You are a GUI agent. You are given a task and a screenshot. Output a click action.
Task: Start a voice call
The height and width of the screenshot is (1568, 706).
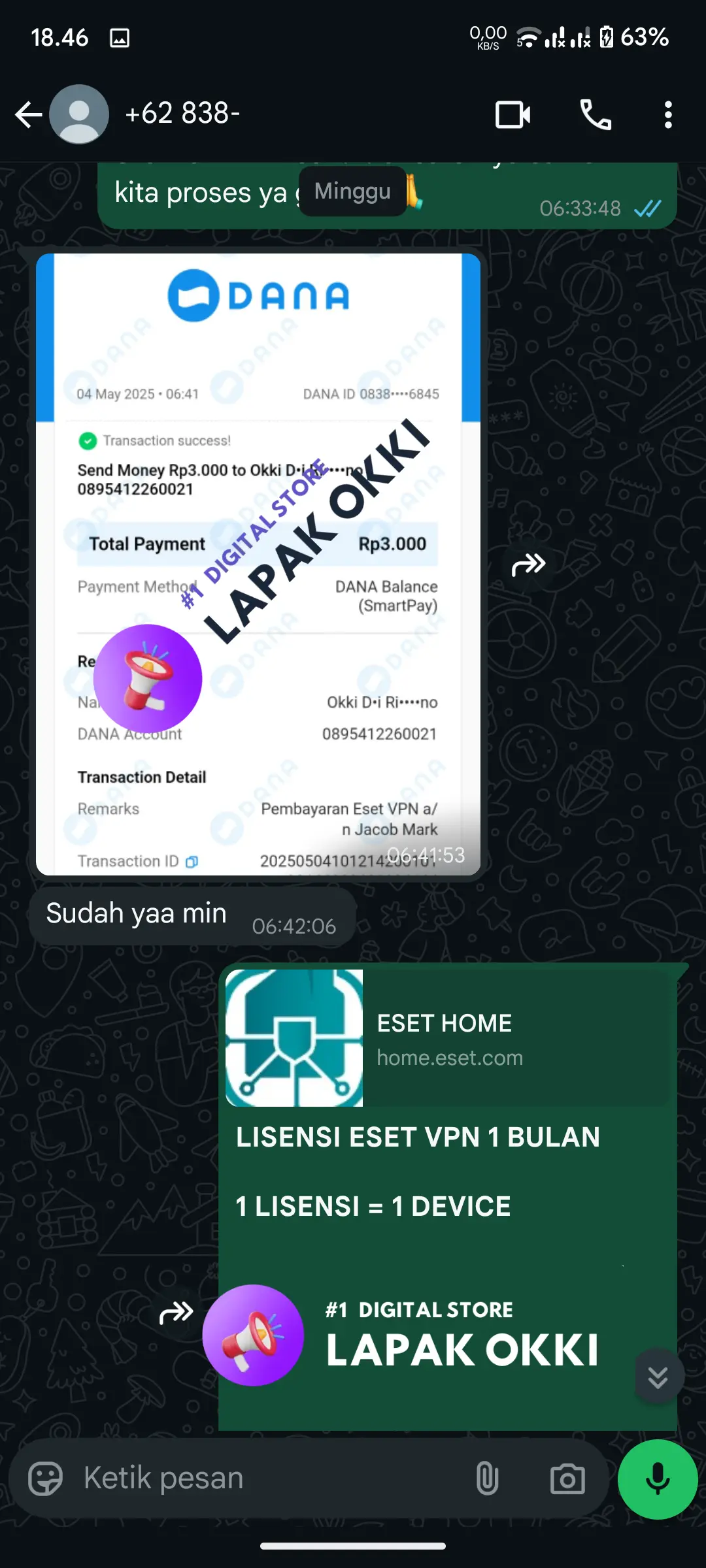(x=596, y=115)
